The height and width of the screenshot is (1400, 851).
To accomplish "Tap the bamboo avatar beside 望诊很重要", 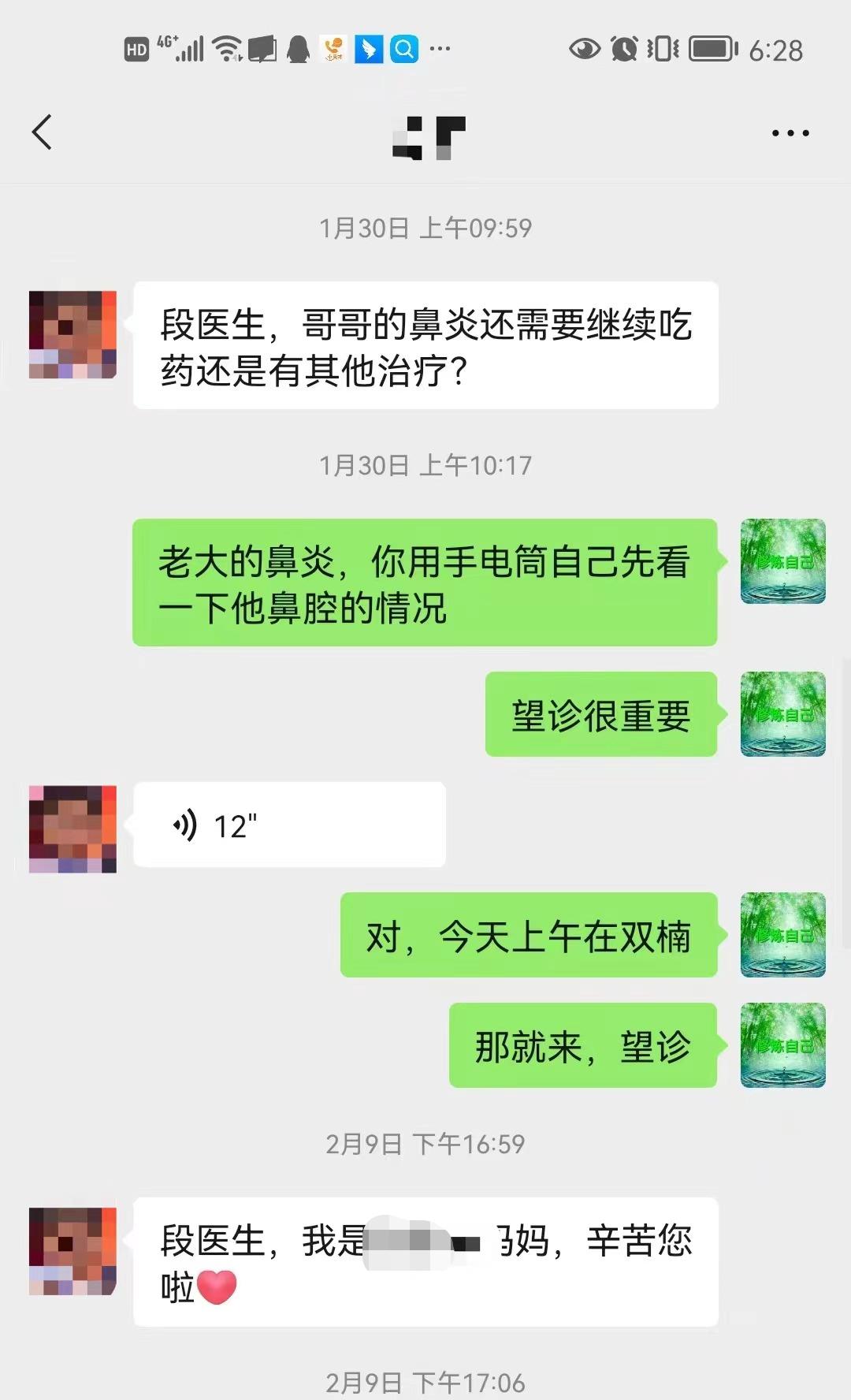I will click(782, 714).
